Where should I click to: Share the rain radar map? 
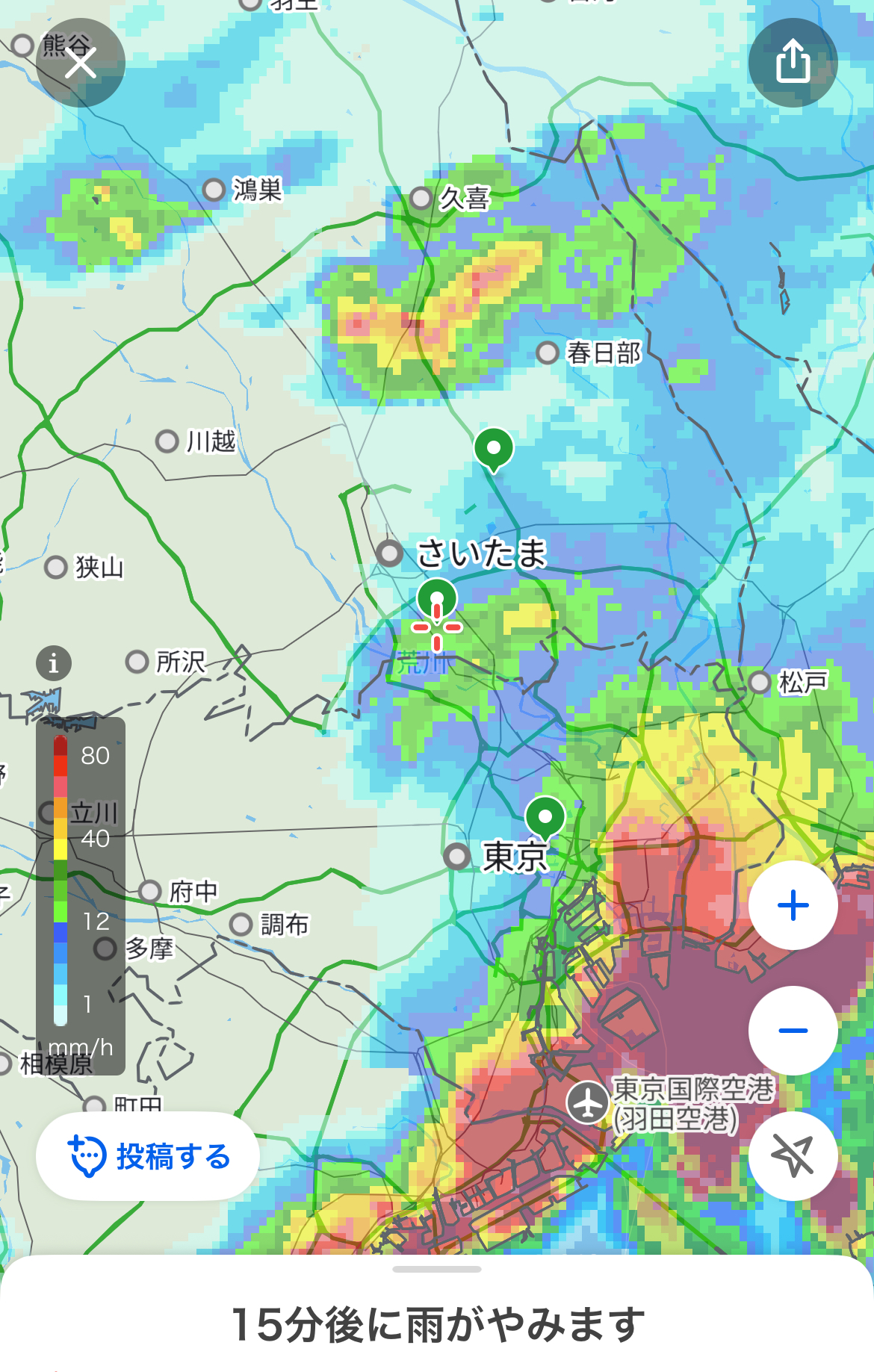pyautogui.click(x=793, y=63)
